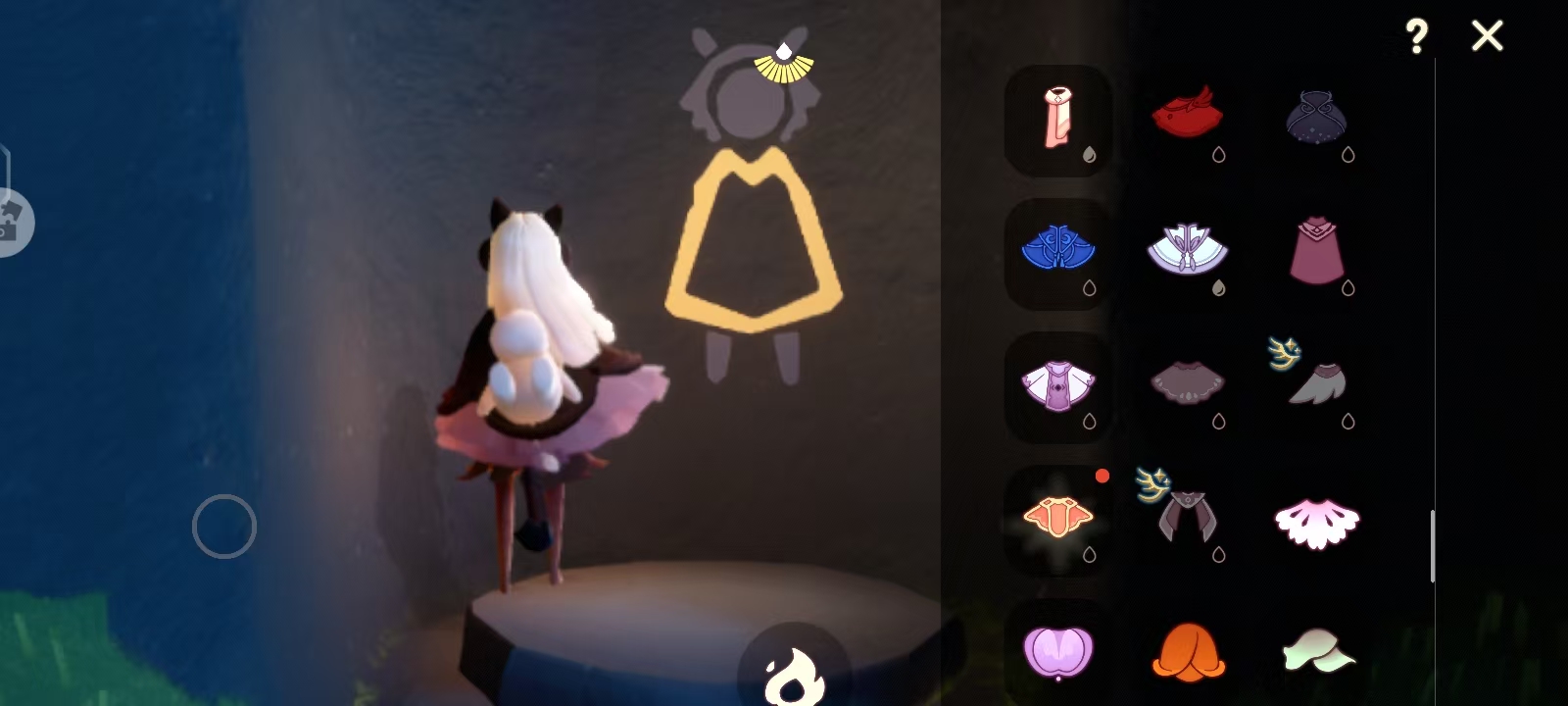Image resolution: width=1568 pixels, height=706 pixels.
Task: Tap the yellow cape outline on the wall
Action: coord(753,240)
